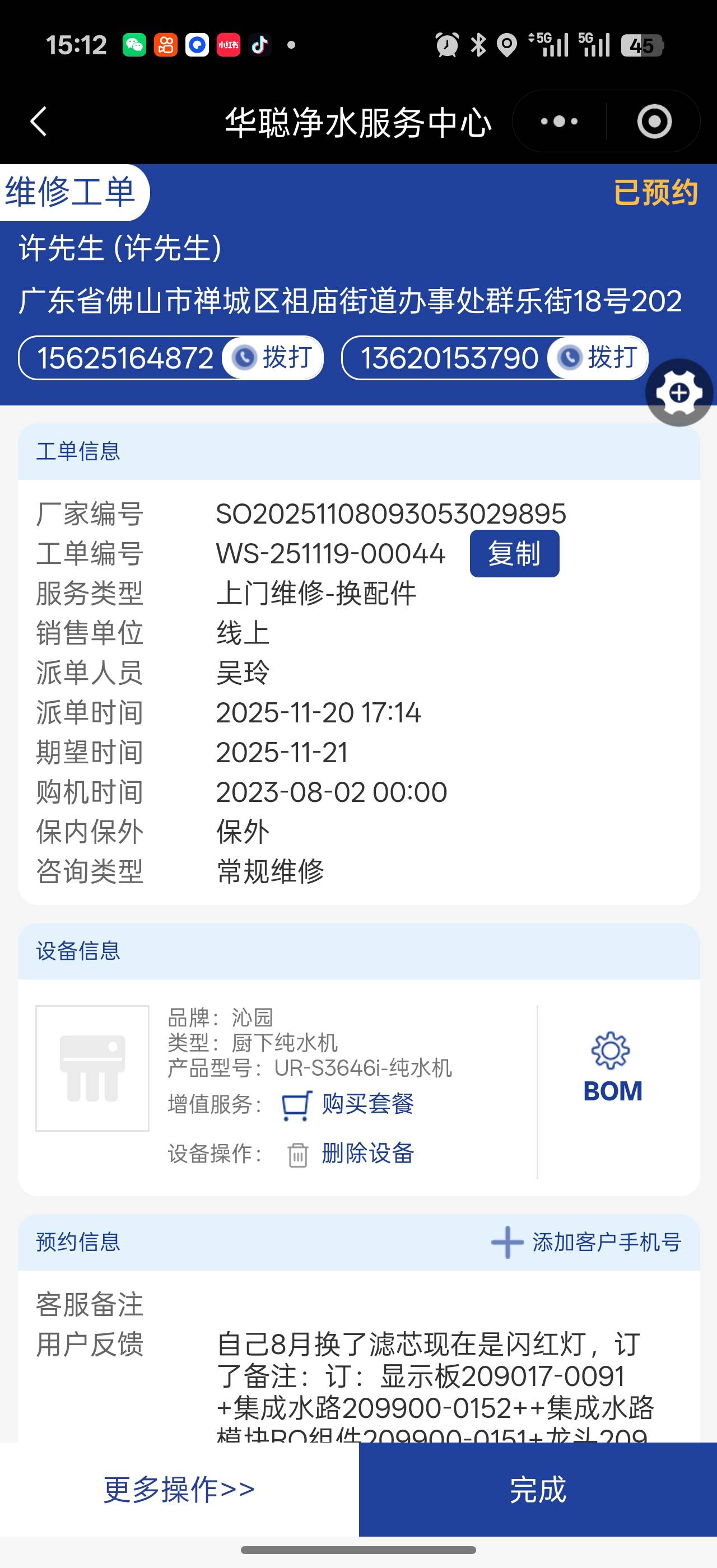
Task: Copy work order number via 复制 button
Action: click(514, 553)
